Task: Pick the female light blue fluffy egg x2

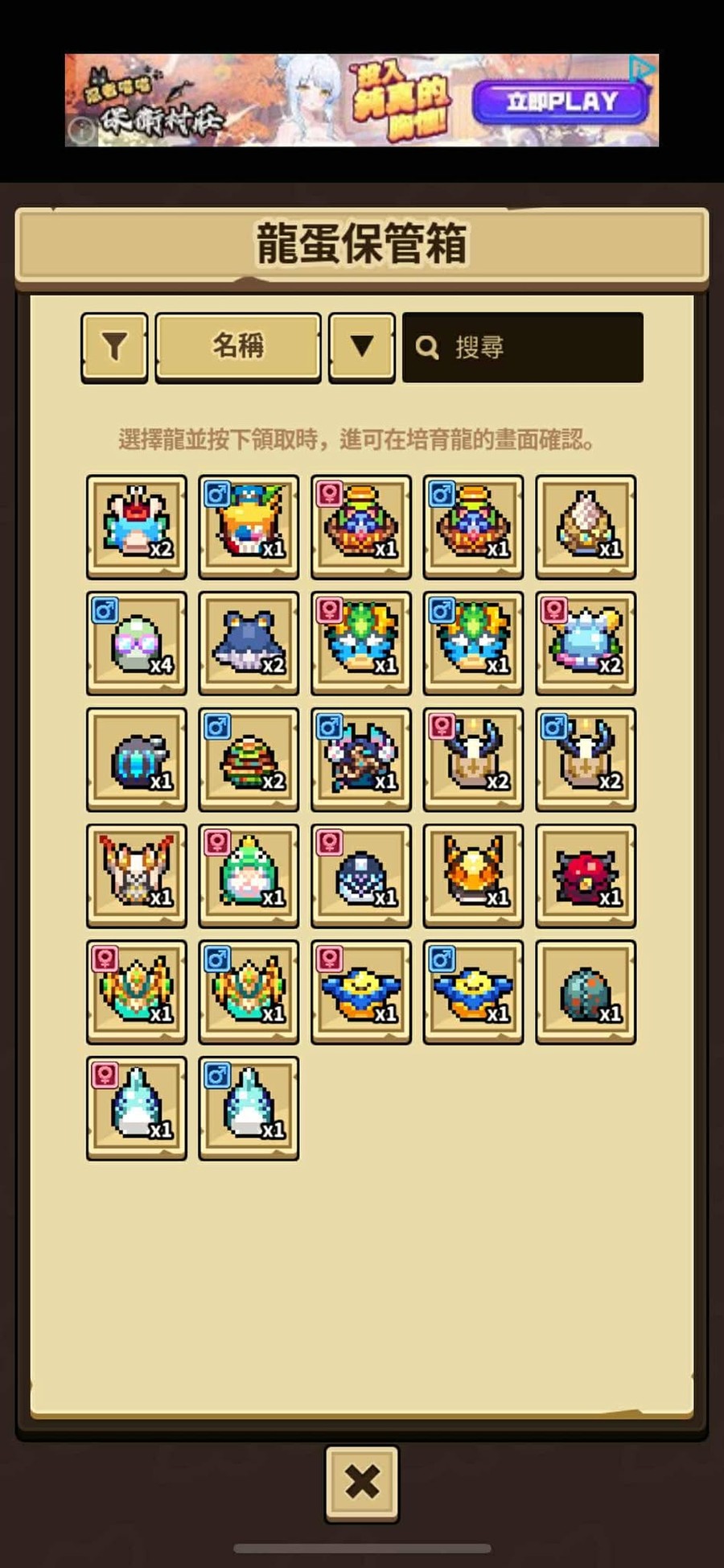Action: tap(586, 643)
